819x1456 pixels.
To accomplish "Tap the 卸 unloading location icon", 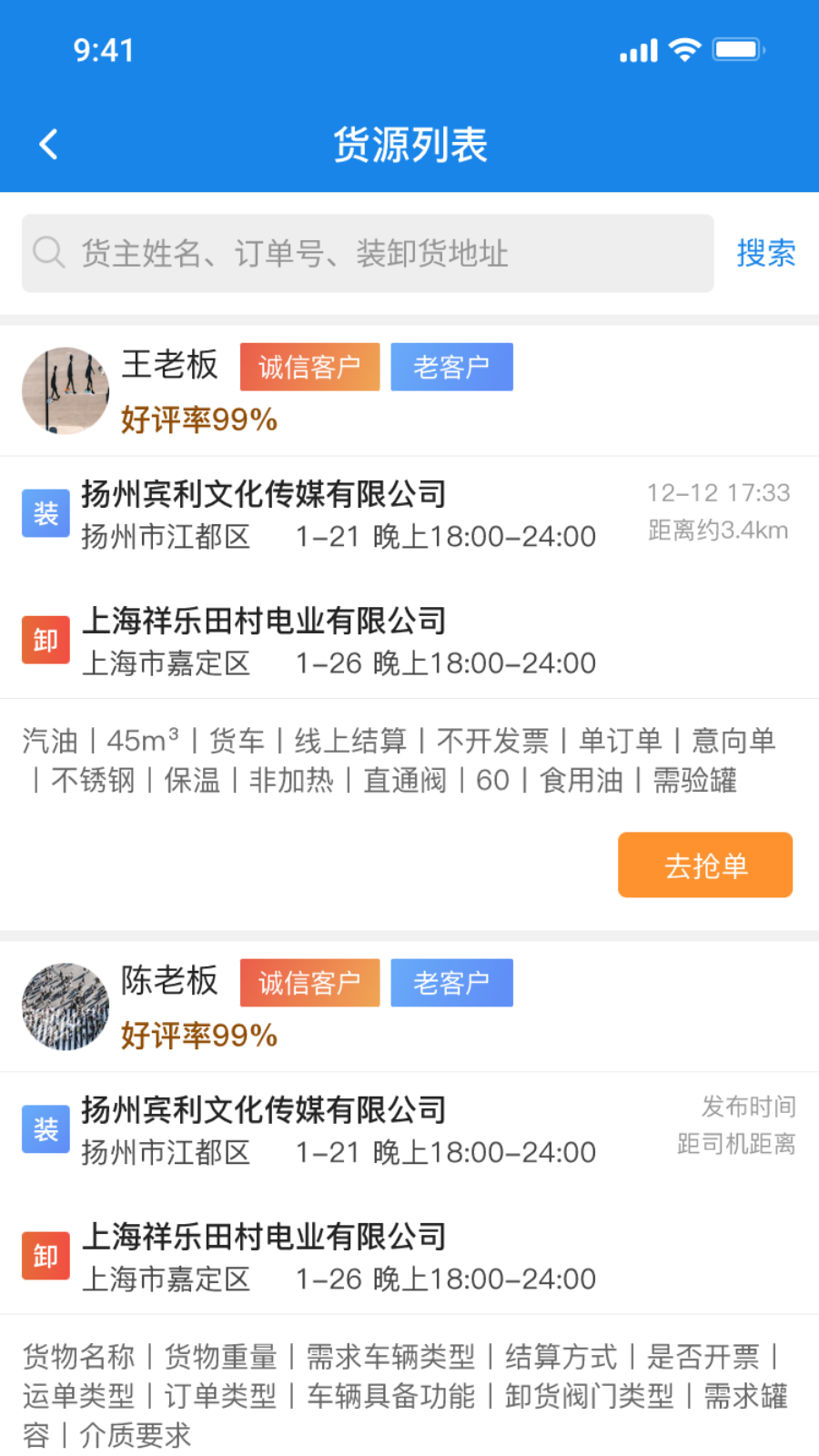I will point(45,639).
